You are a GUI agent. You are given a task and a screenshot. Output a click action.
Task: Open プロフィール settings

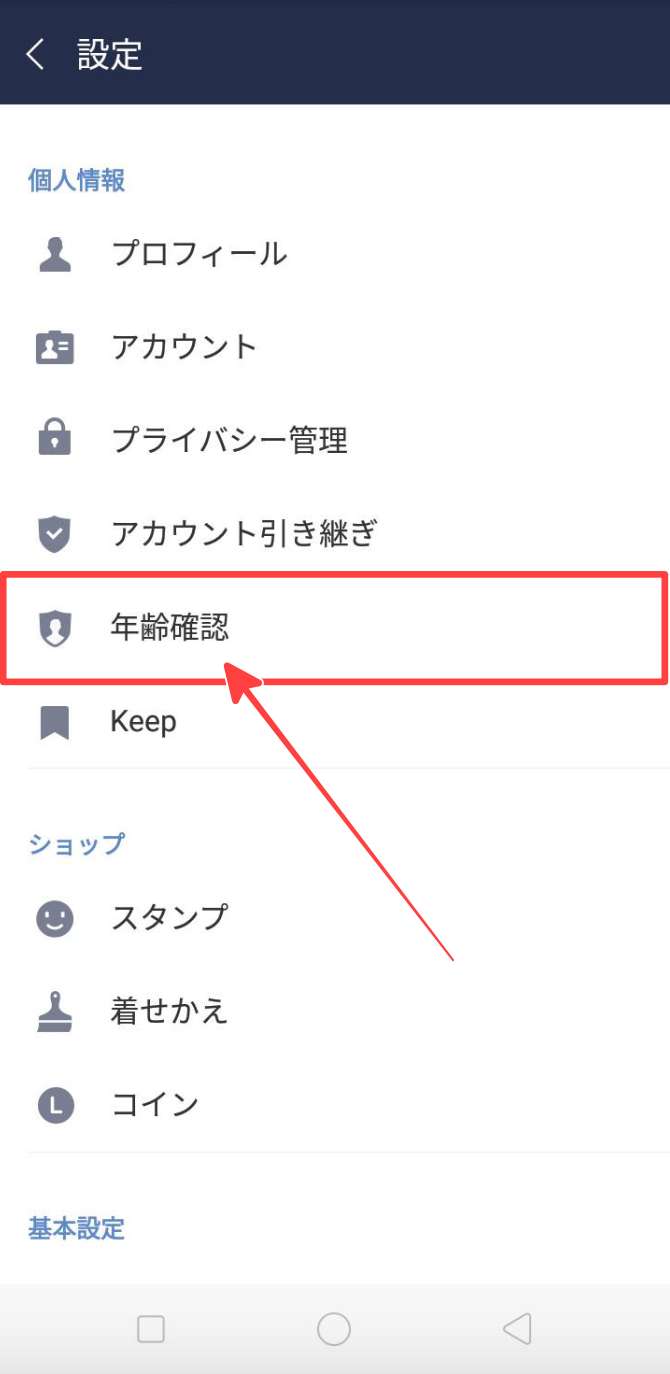(x=199, y=254)
